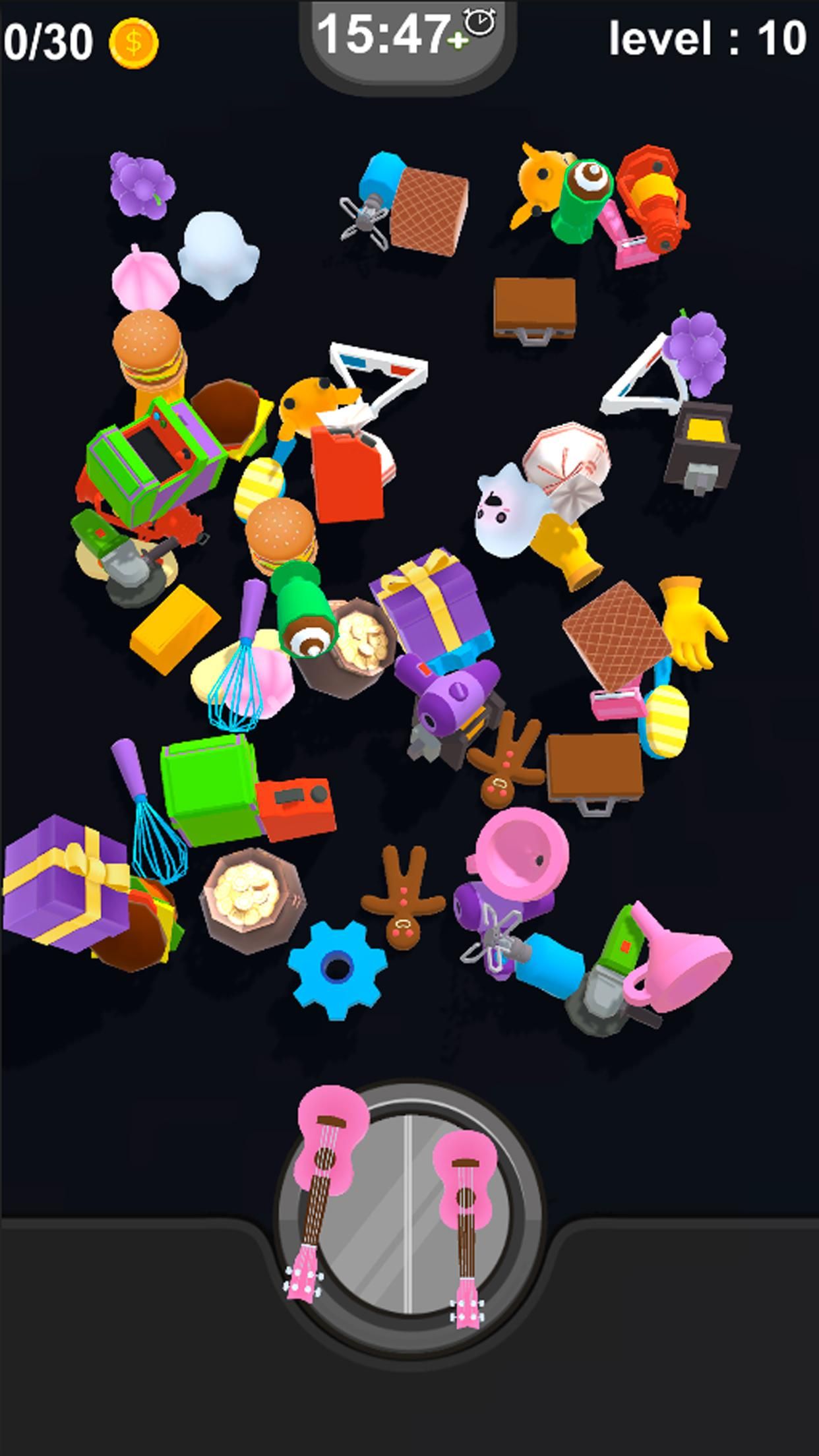Pick the briefcase below the waffle and drone
Screen dimensions: 819x1456
pos(534,308)
